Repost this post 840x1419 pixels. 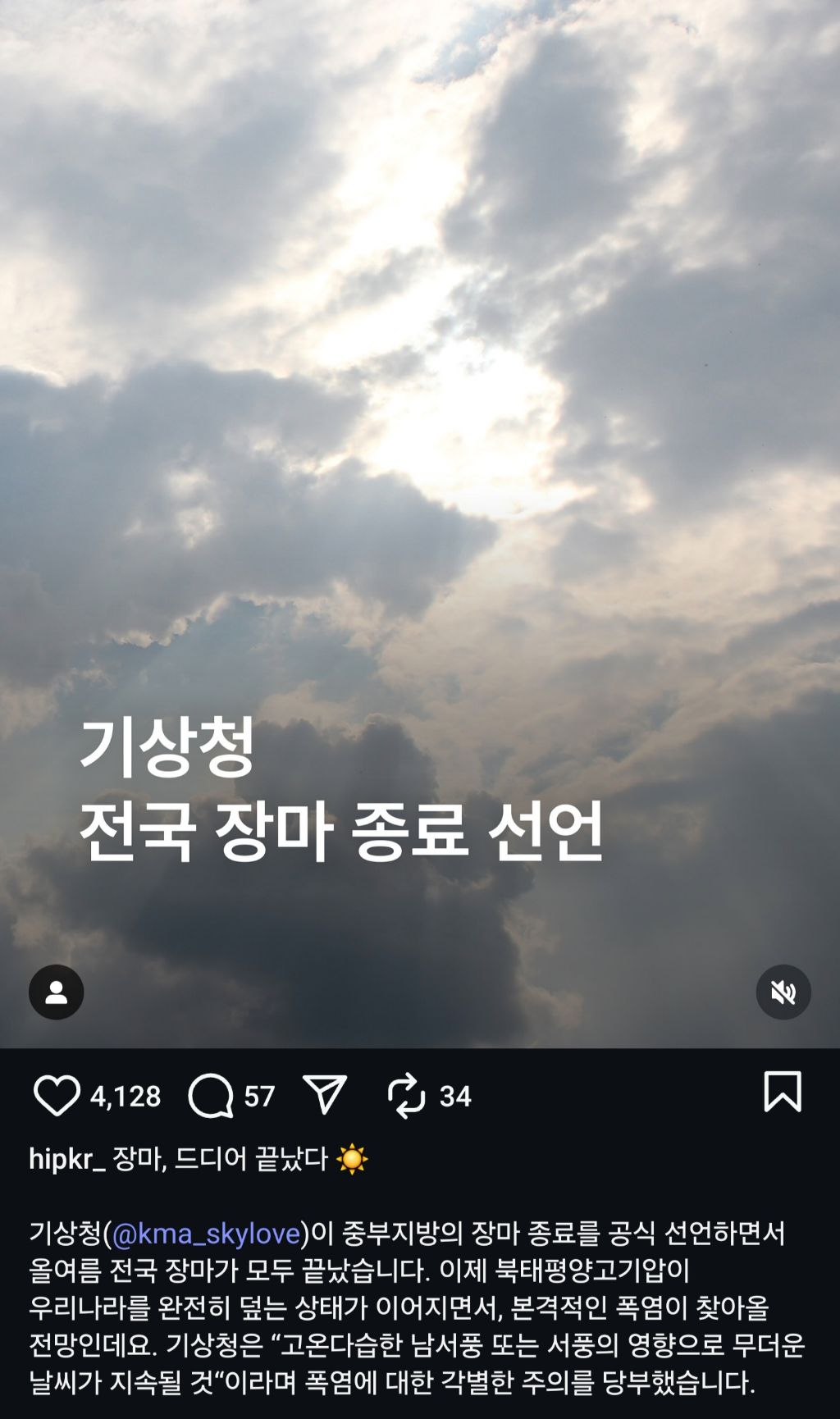[407, 1096]
